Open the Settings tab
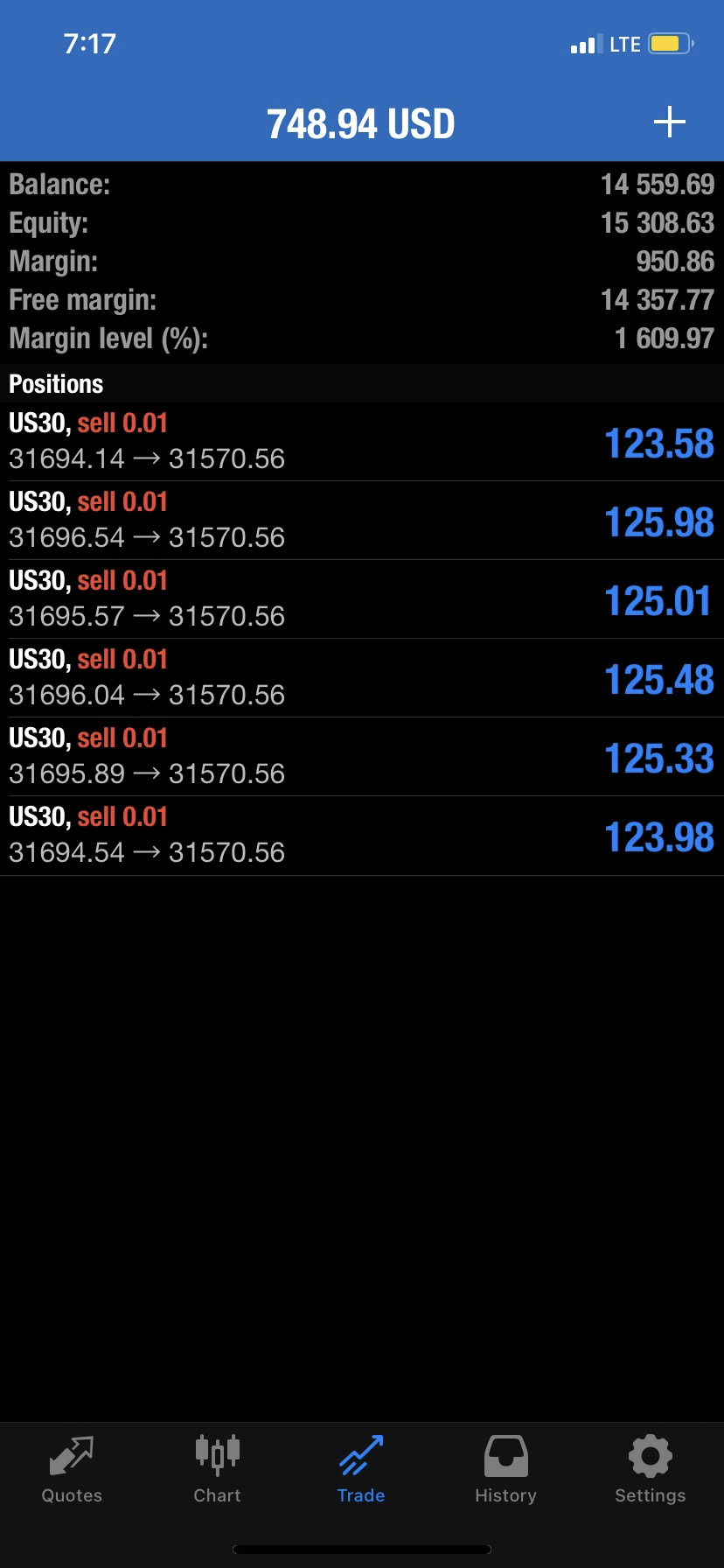This screenshot has height=1568, width=724. (650, 1470)
